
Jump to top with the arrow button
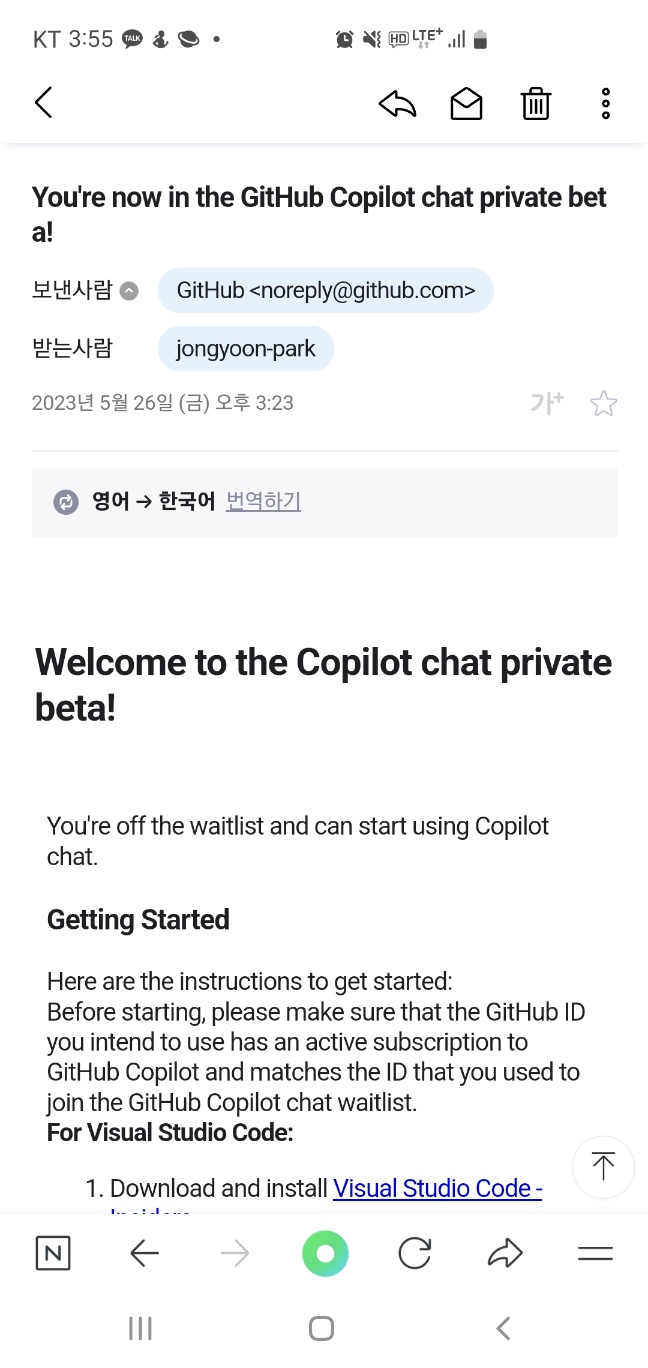click(603, 1167)
